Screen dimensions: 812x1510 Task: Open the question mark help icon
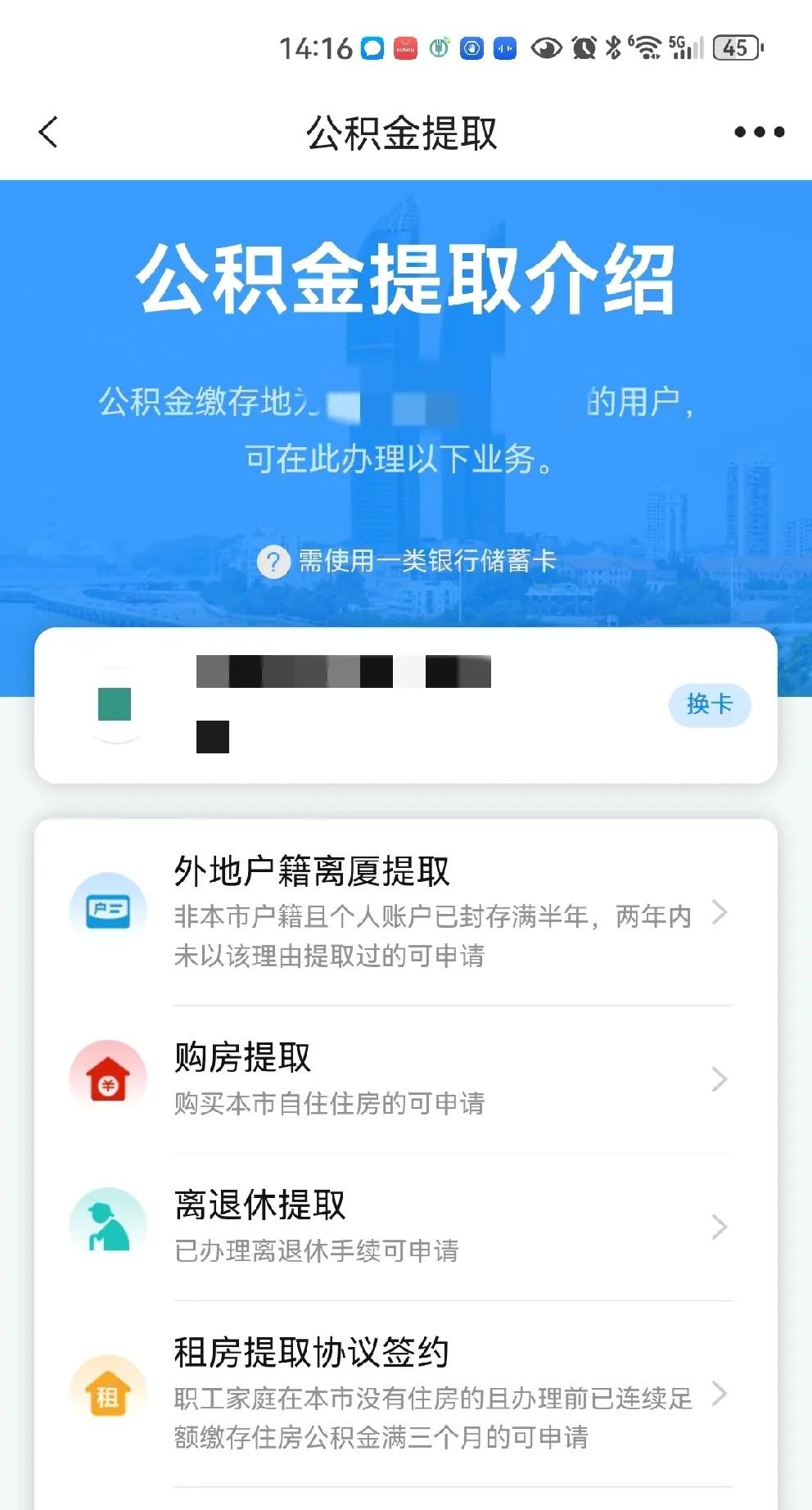(x=273, y=562)
